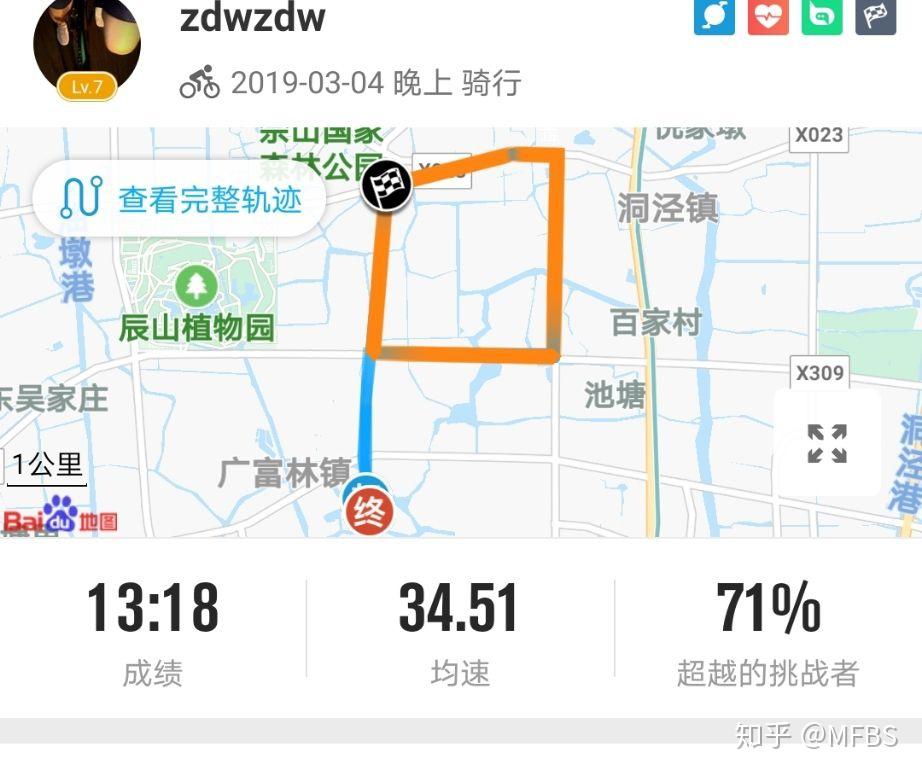
Task: Open the full track via 查看完整轨迹
Action: click(182, 199)
